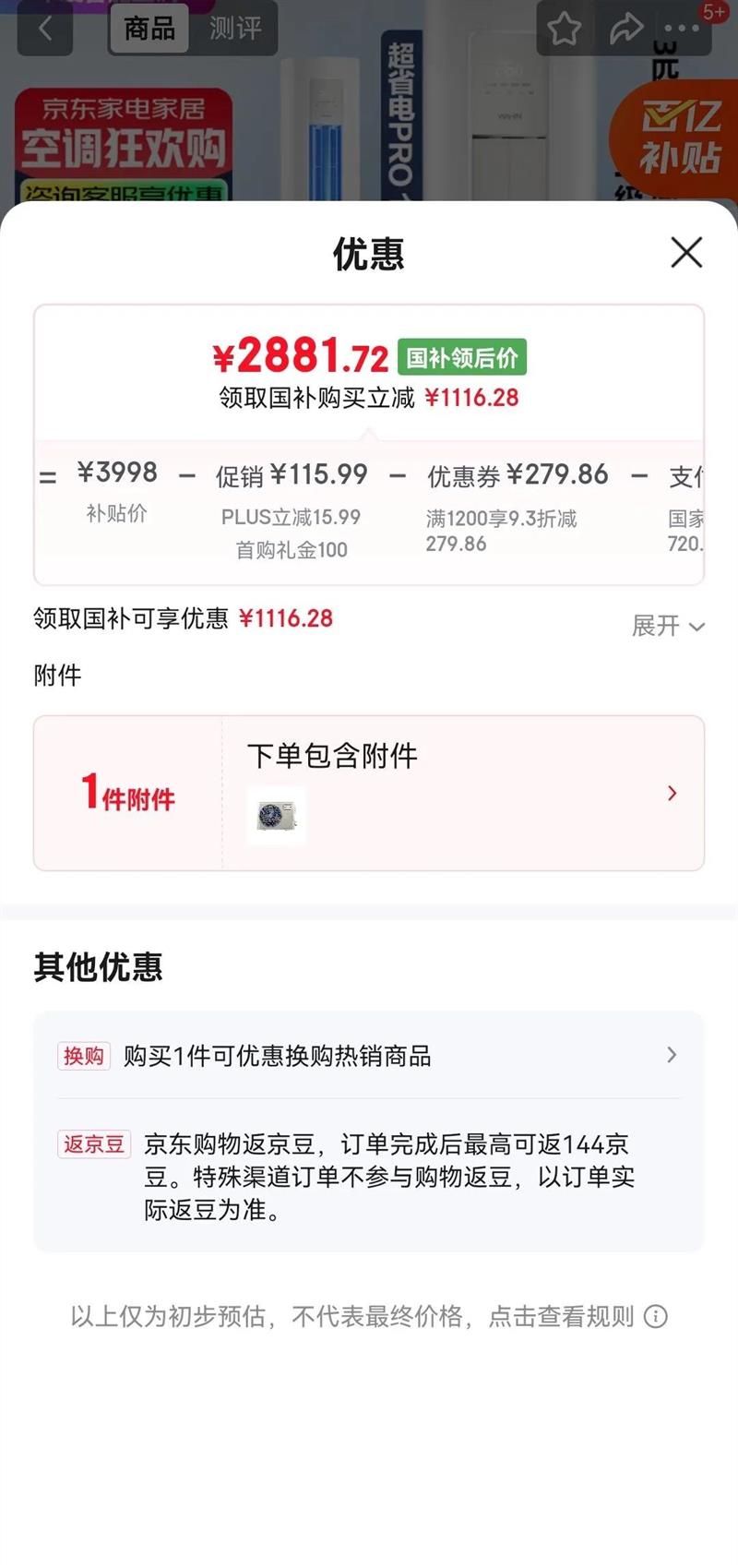Open sharing via the share arrow icon

point(625,28)
